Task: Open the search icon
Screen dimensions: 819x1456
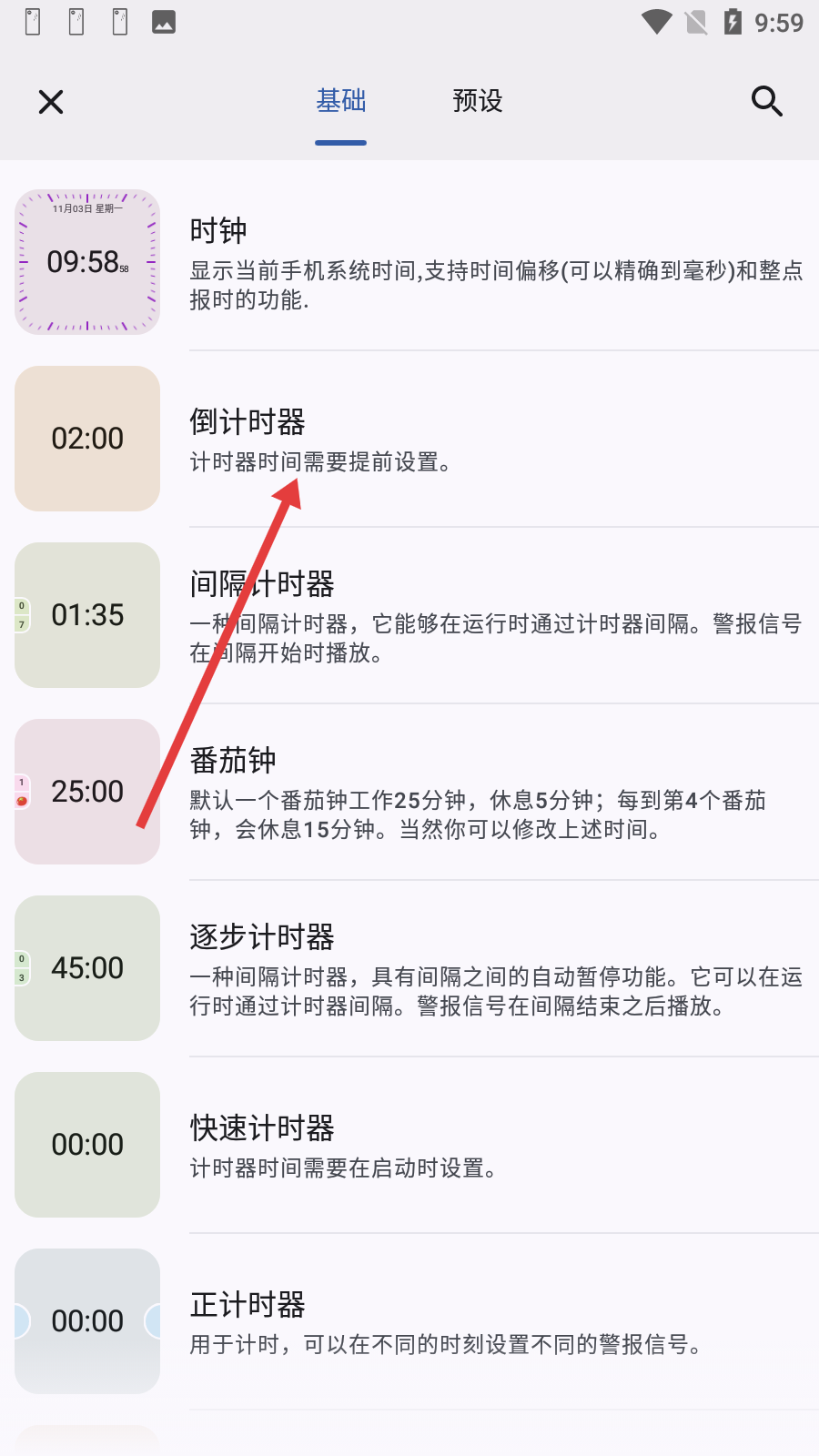Action: point(766,102)
